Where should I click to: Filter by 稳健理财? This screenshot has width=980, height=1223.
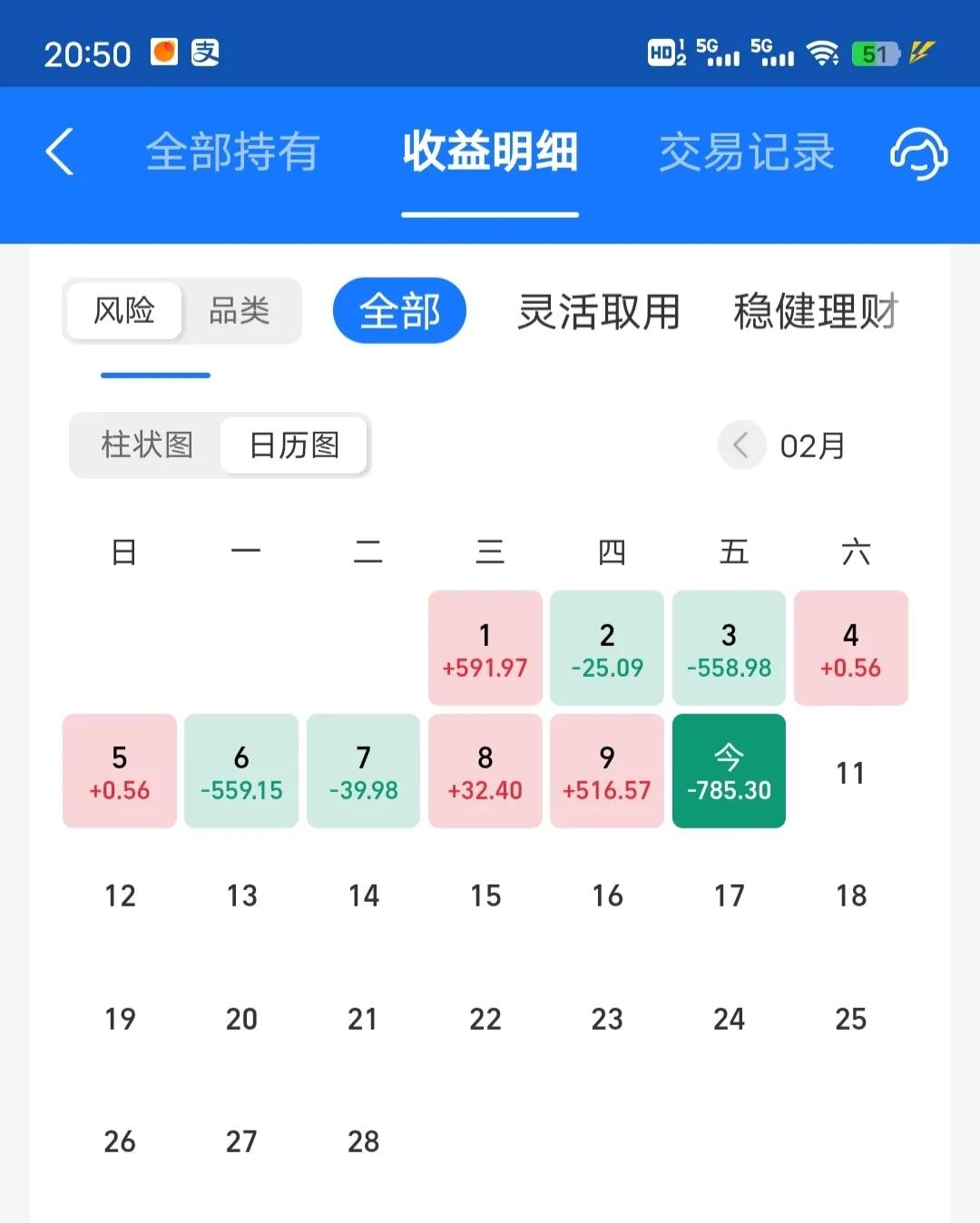[x=815, y=311]
